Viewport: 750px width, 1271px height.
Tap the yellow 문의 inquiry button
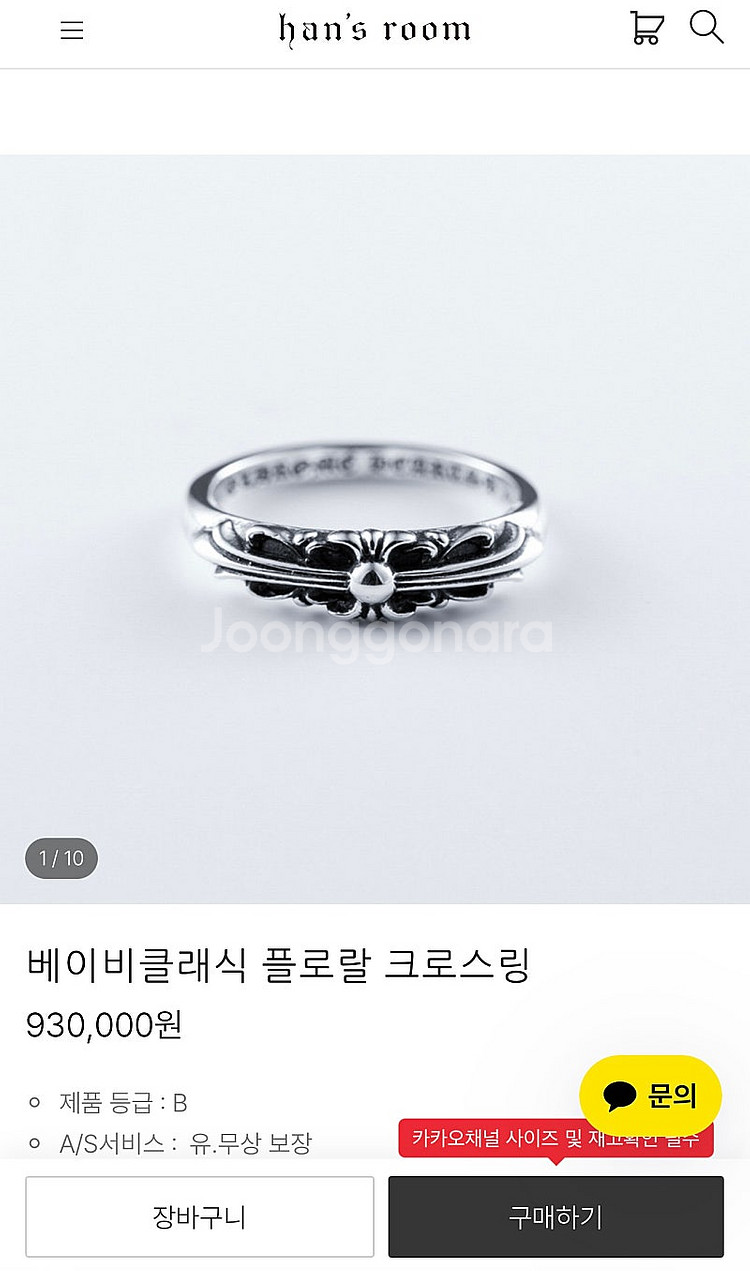tap(650, 1096)
